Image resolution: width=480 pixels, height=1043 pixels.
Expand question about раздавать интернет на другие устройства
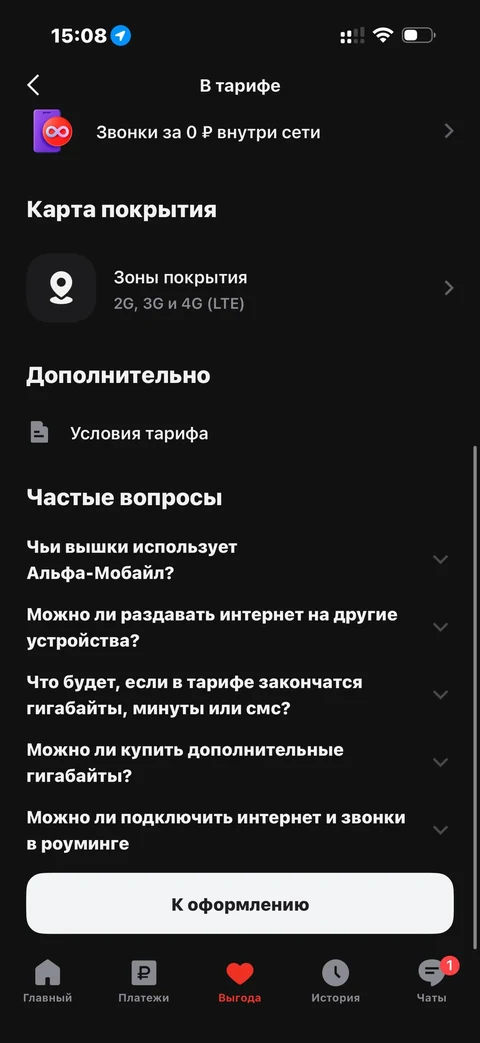point(240,627)
